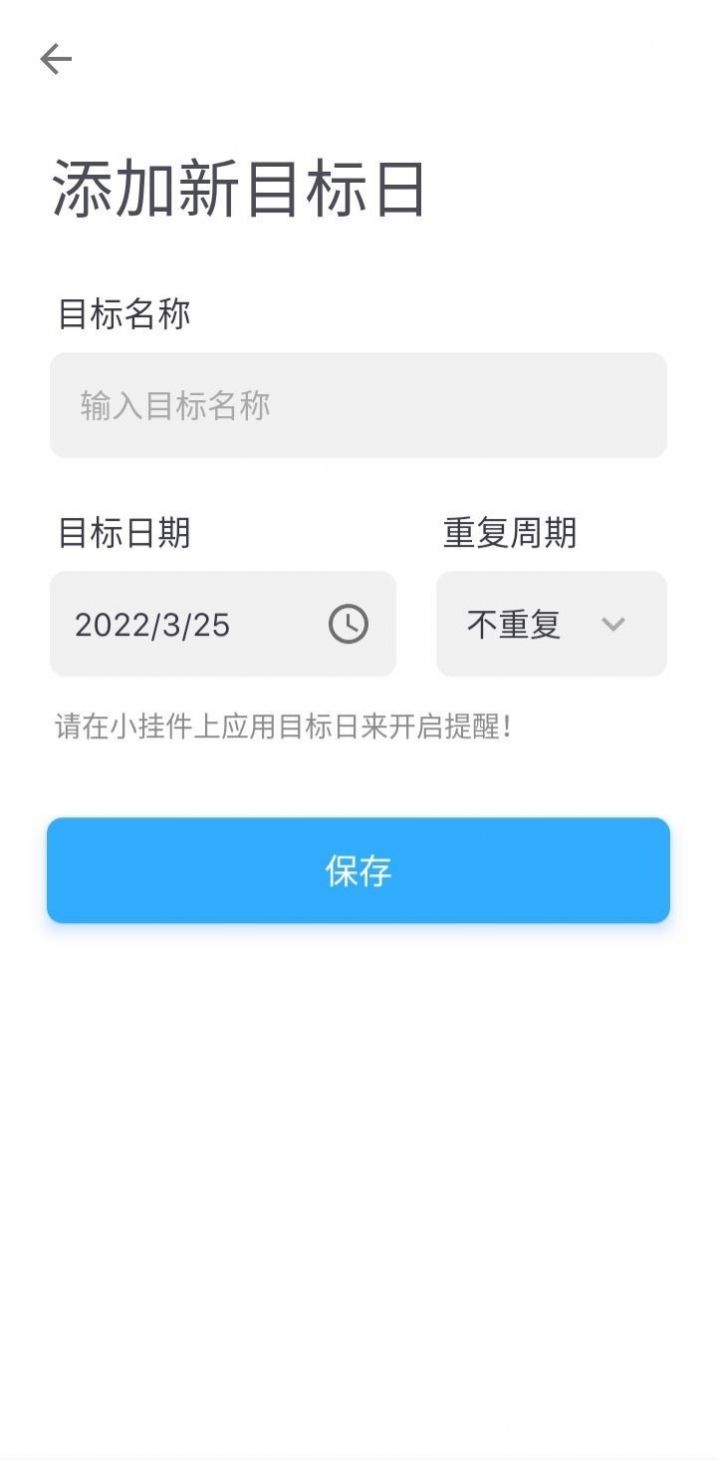
Task: Tap the 输入目标名称 name field
Action: click(358, 405)
